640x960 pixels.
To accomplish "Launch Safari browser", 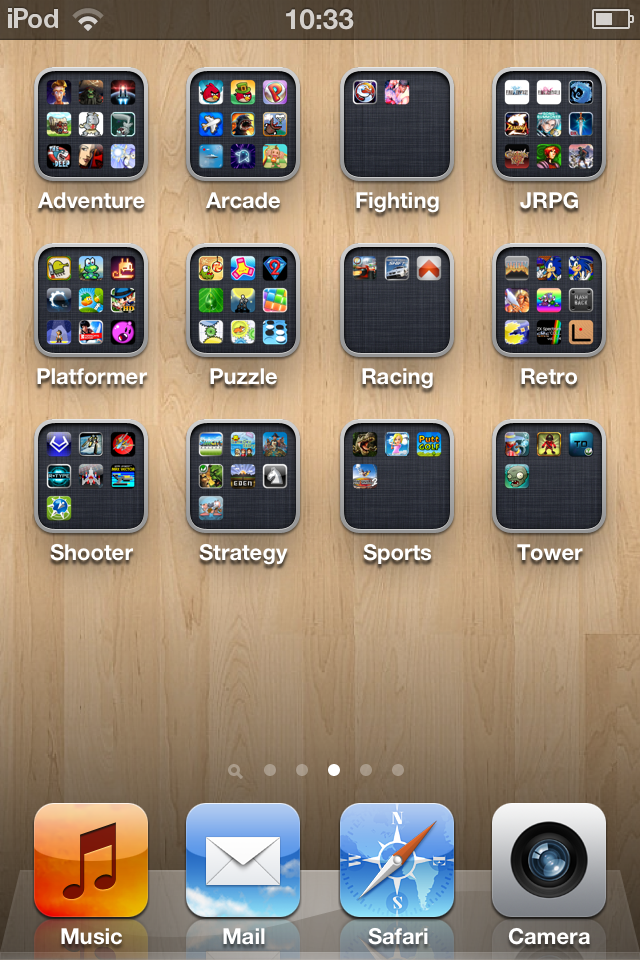I will [397, 861].
